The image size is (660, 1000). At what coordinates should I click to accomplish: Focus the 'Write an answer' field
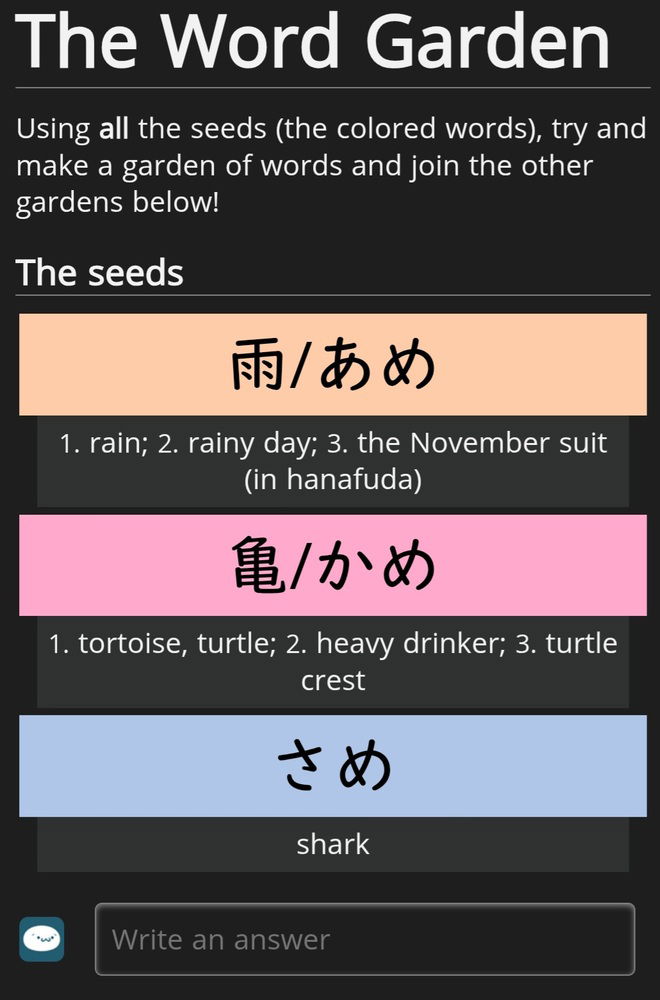click(365, 939)
